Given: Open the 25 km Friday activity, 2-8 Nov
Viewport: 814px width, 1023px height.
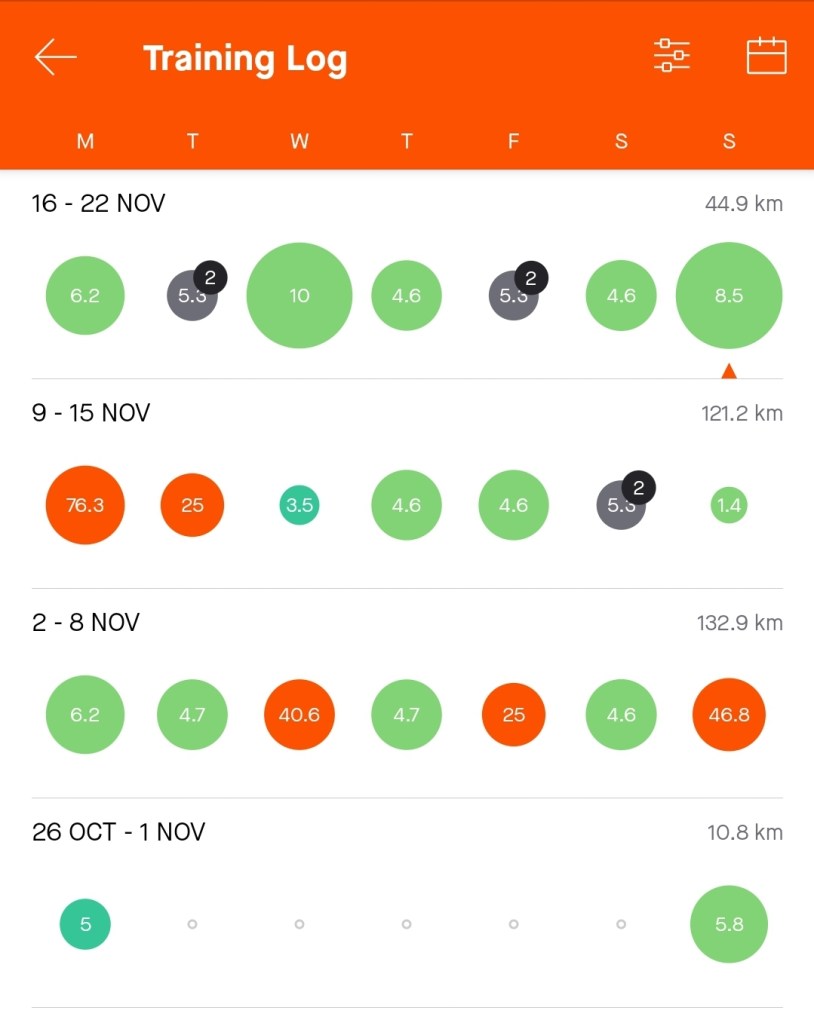Looking at the screenshot, I should [x=514, y=715].
